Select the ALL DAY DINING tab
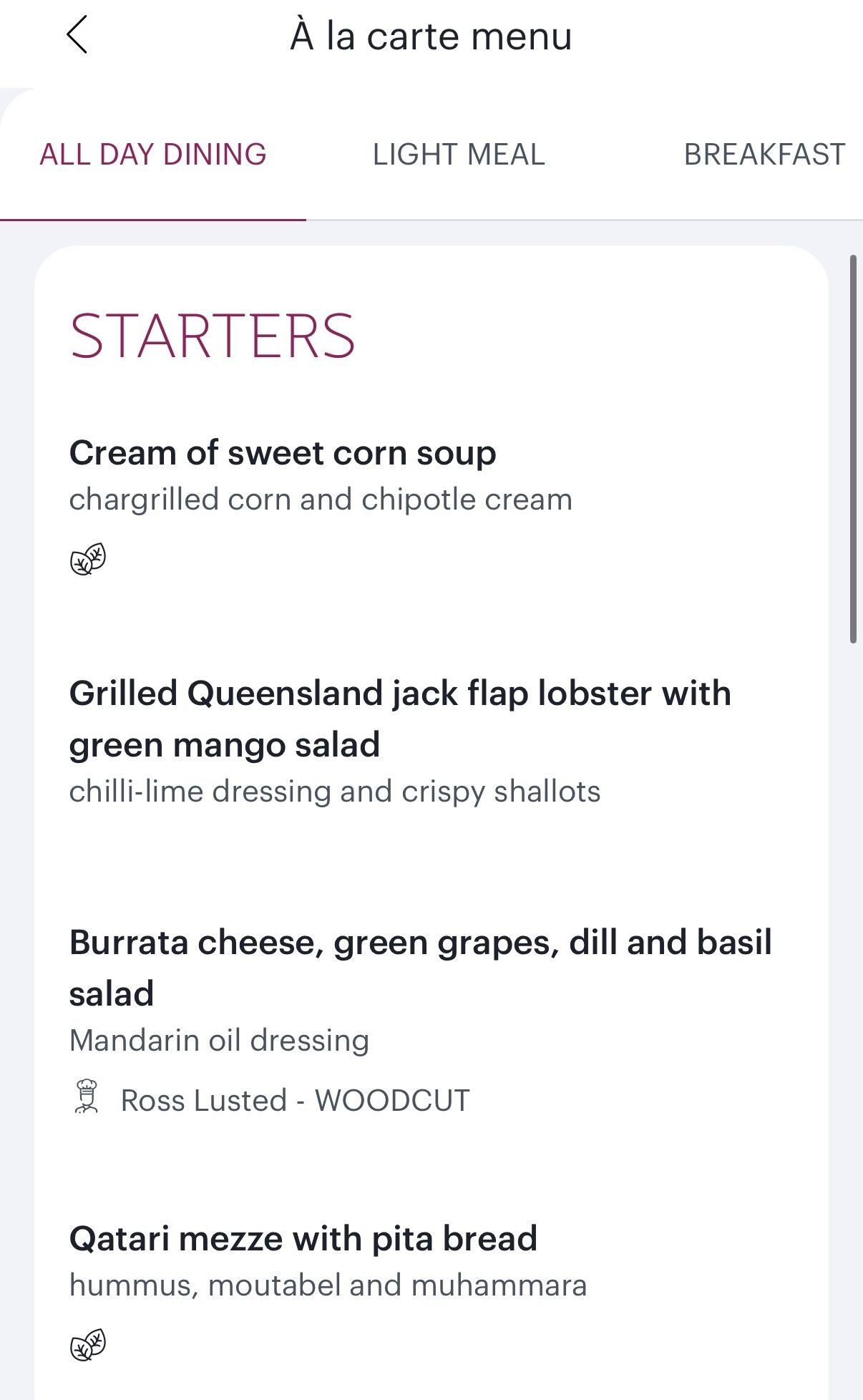This screenshot has width=863, height=1400. pos(154,154)
